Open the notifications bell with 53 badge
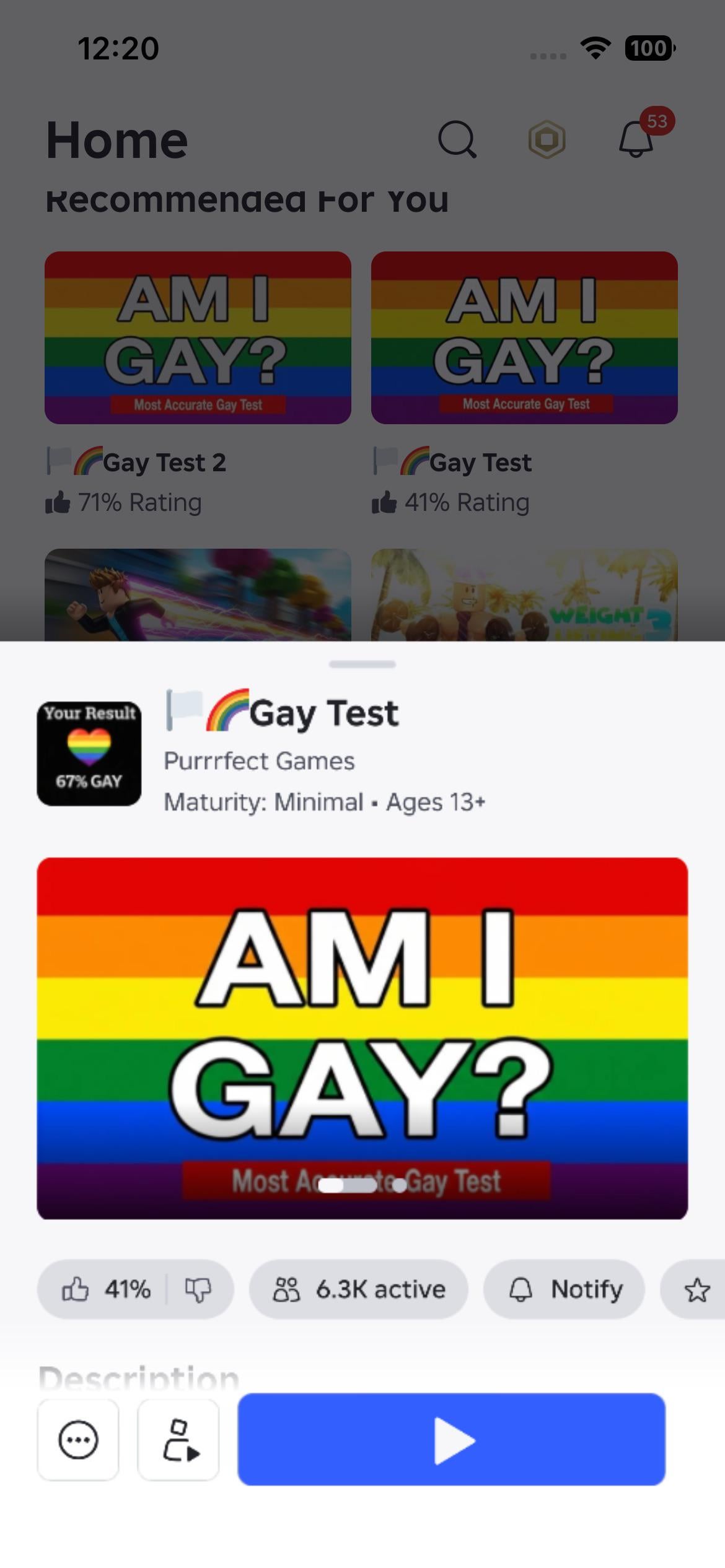725x1568 pixels. pyautogui.click(x=636, y=138)
